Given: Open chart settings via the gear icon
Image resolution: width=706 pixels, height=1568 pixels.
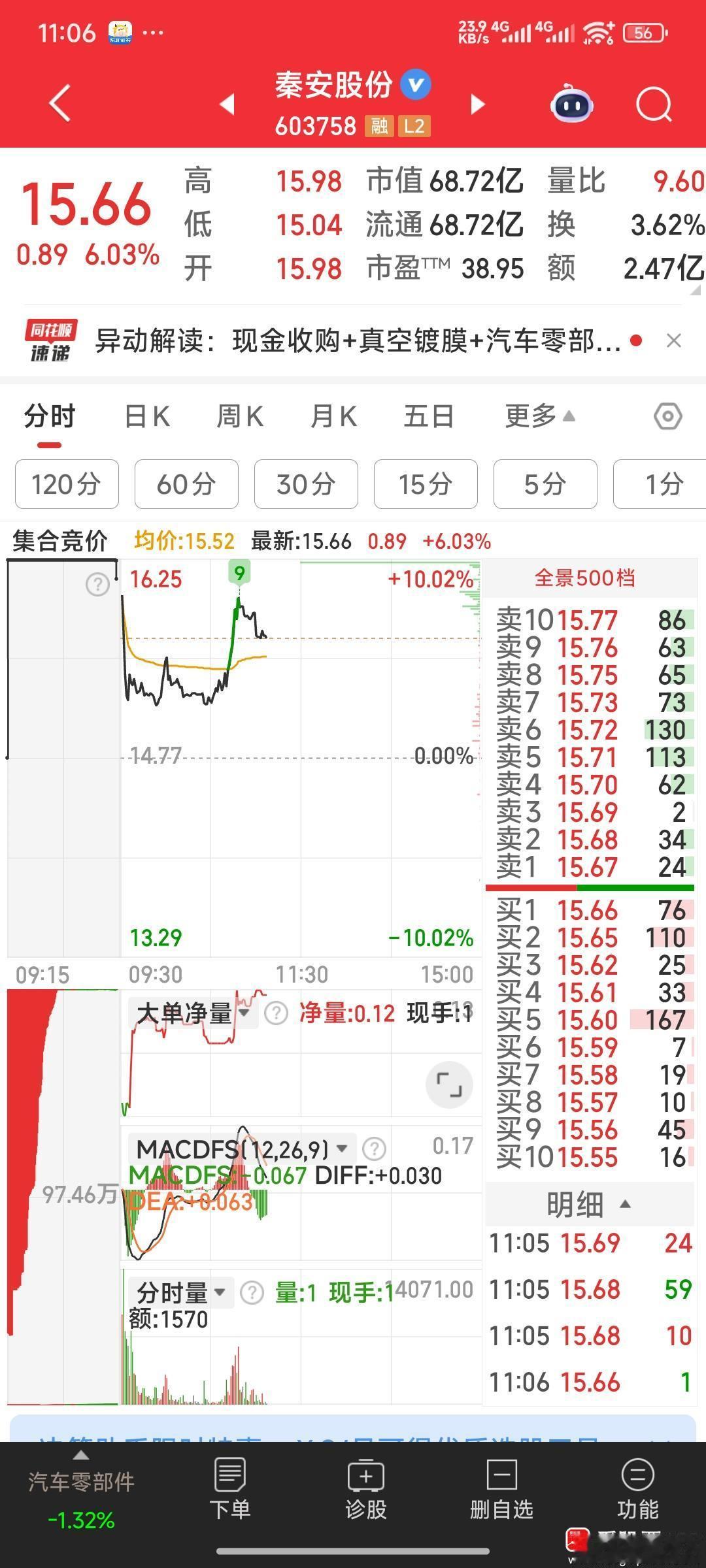Looking at the screenshot, I should pyautogui.click(x=667, y=416).
